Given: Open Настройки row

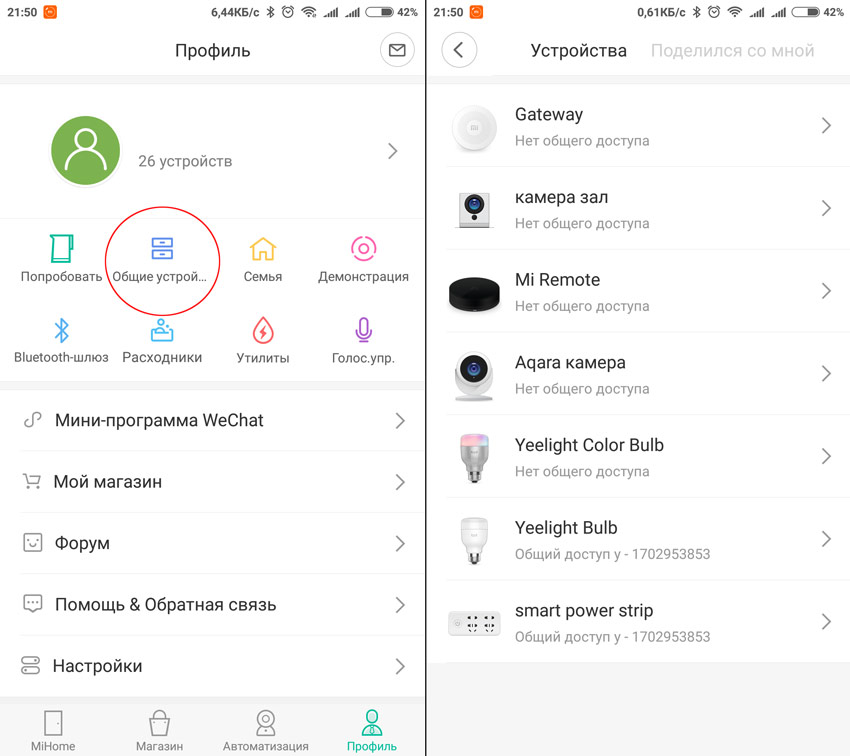Looking at the screenshot, I should [x=212, y=666].
